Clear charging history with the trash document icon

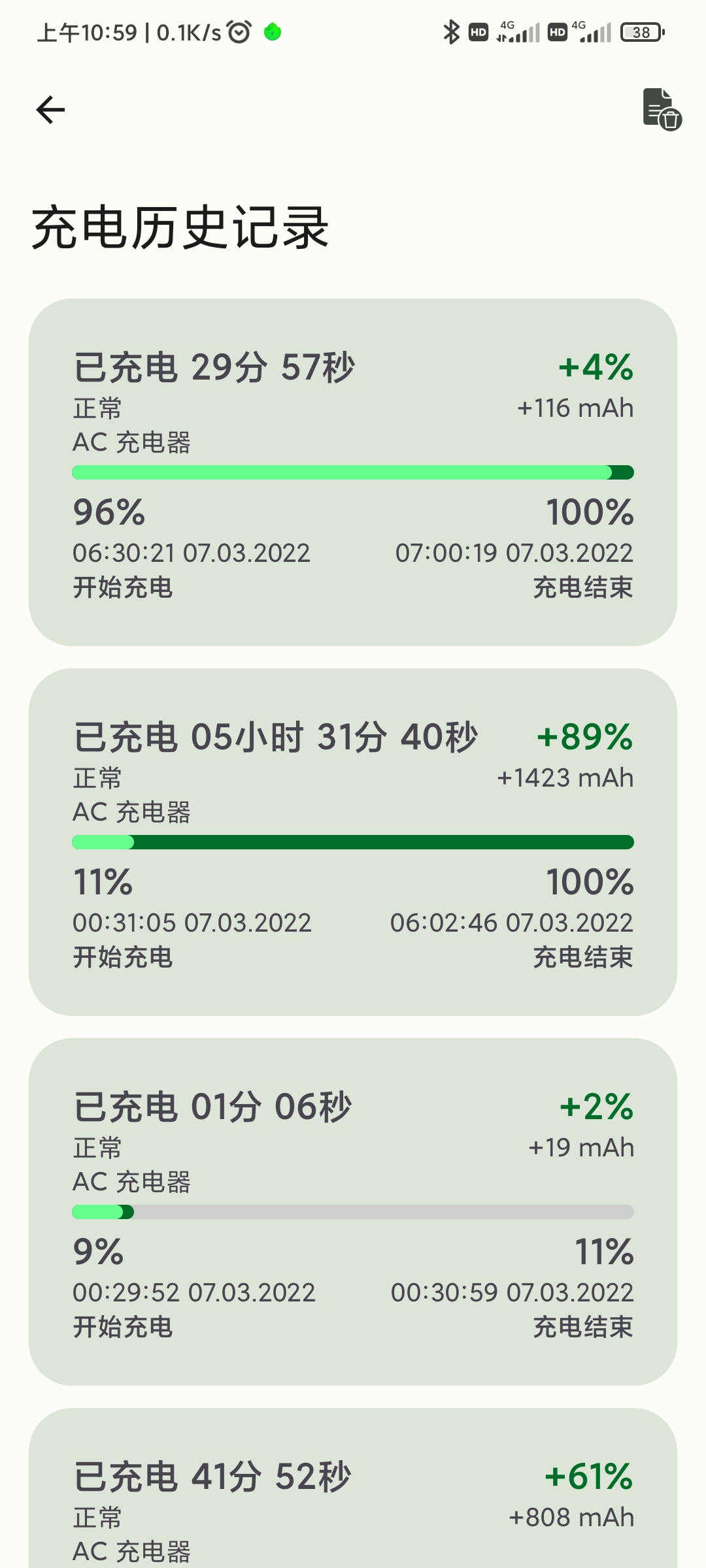point(661,109)
